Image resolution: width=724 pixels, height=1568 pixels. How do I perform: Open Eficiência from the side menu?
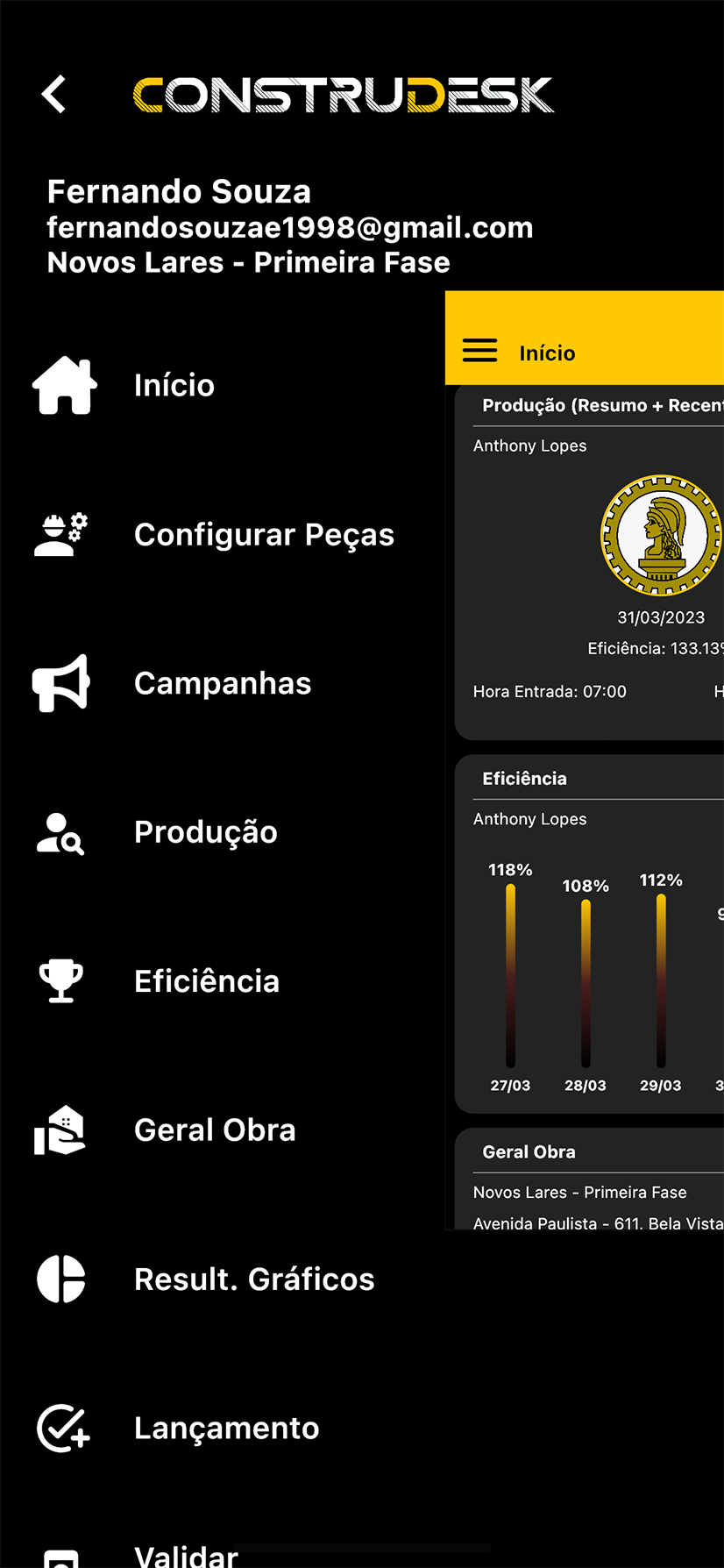[x=206, y=981]
